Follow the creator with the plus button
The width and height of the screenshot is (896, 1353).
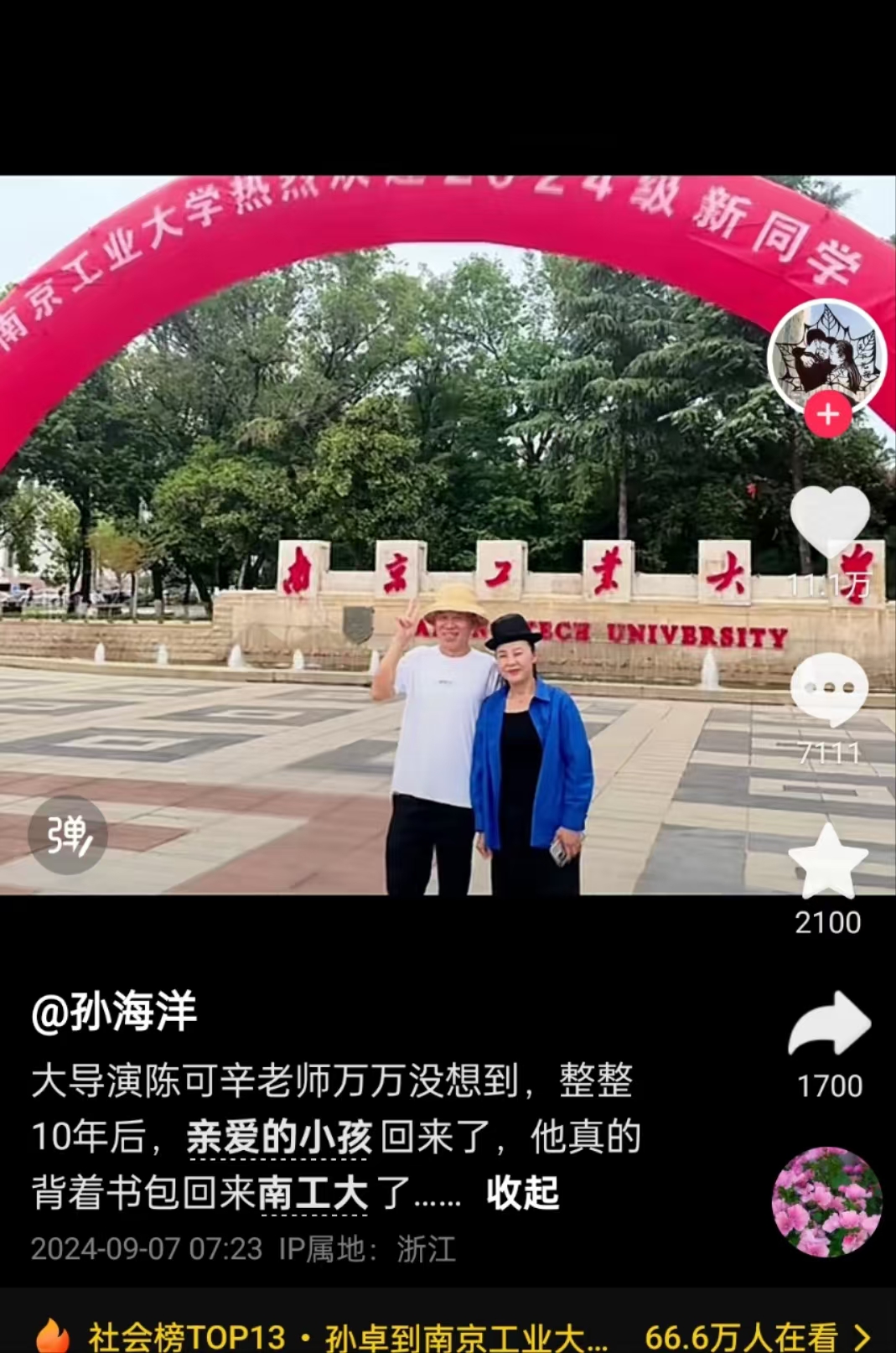pyautogui.click(x=827, y=415)
